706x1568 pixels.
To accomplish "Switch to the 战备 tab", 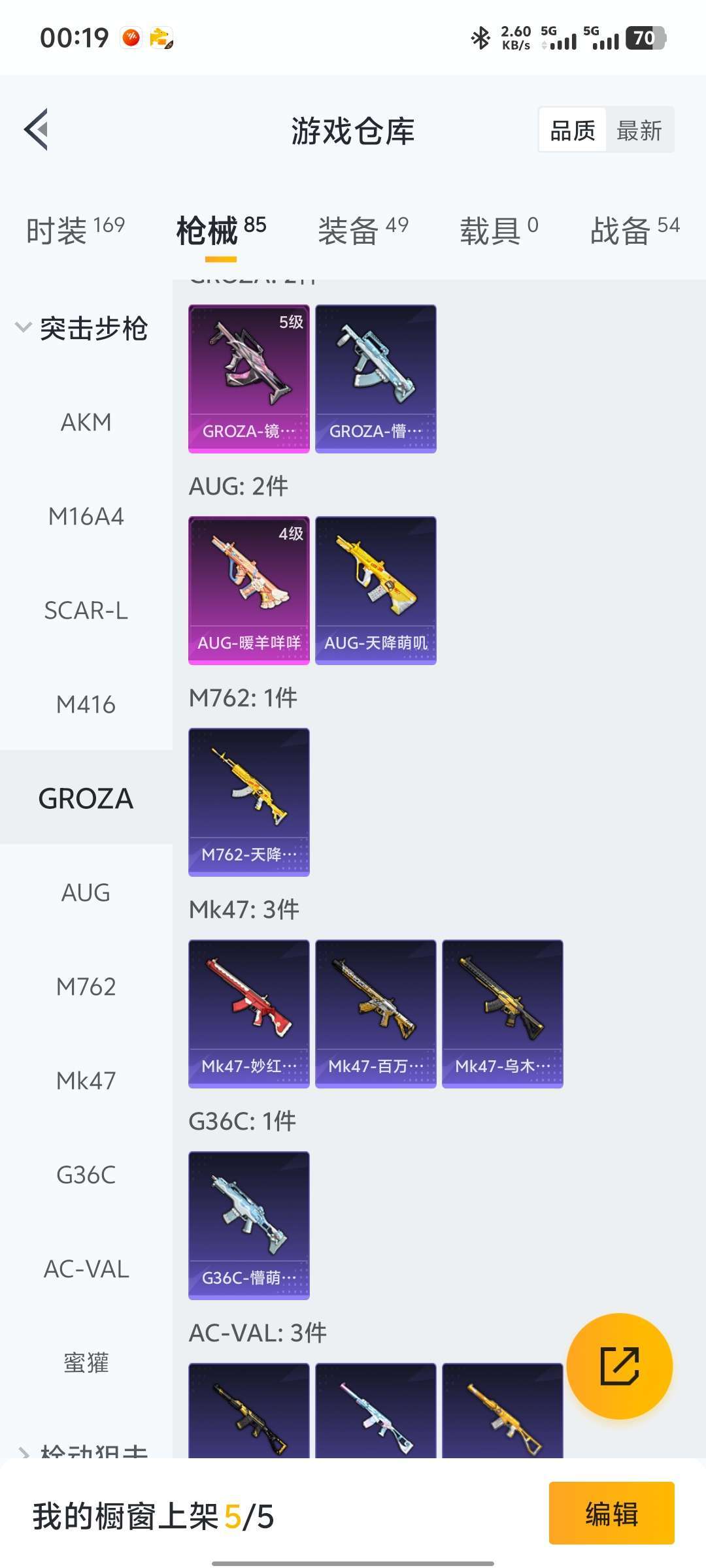I will [635, 230].
